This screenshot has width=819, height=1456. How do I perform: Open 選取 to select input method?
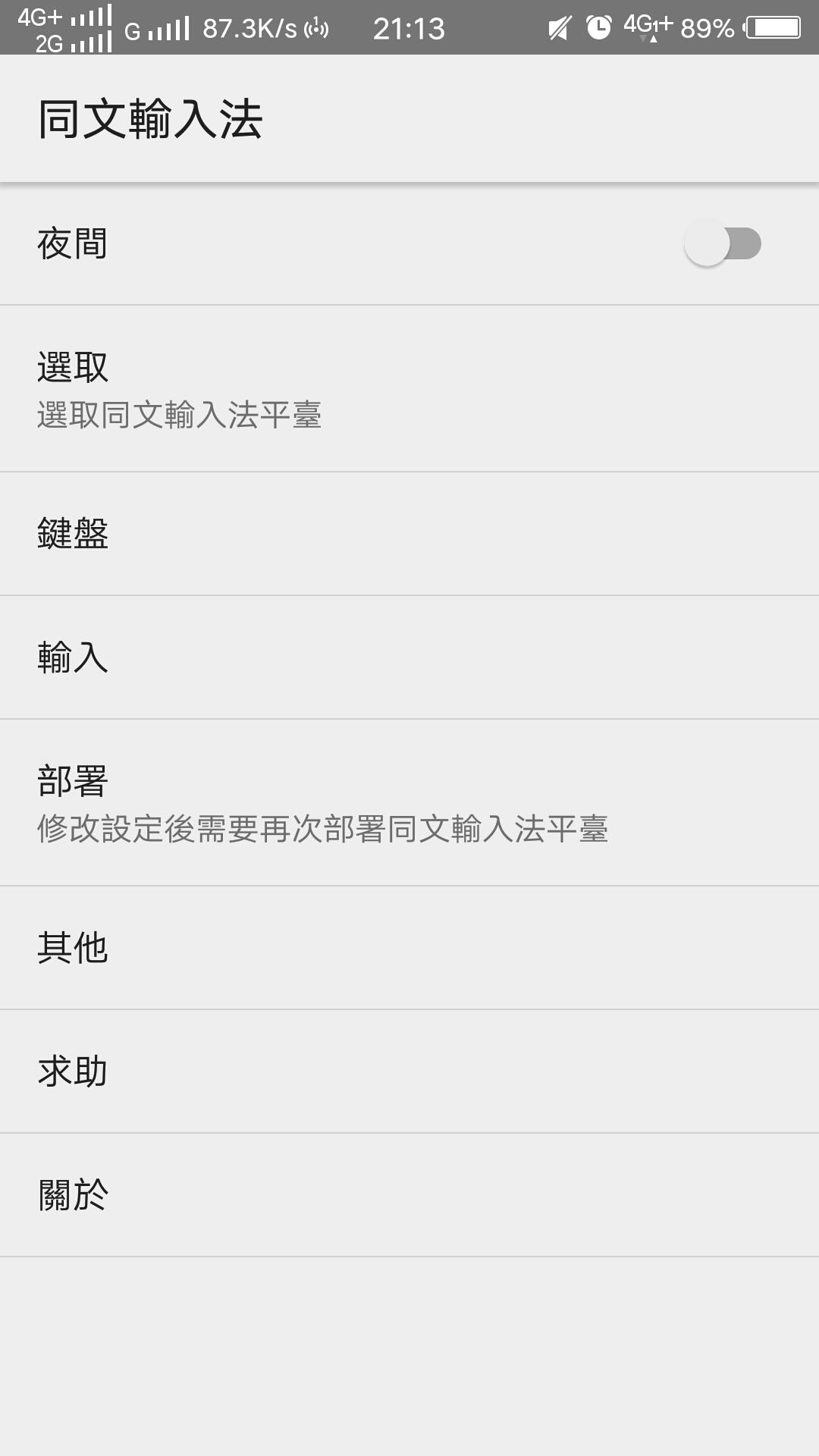tap(409, 389)
